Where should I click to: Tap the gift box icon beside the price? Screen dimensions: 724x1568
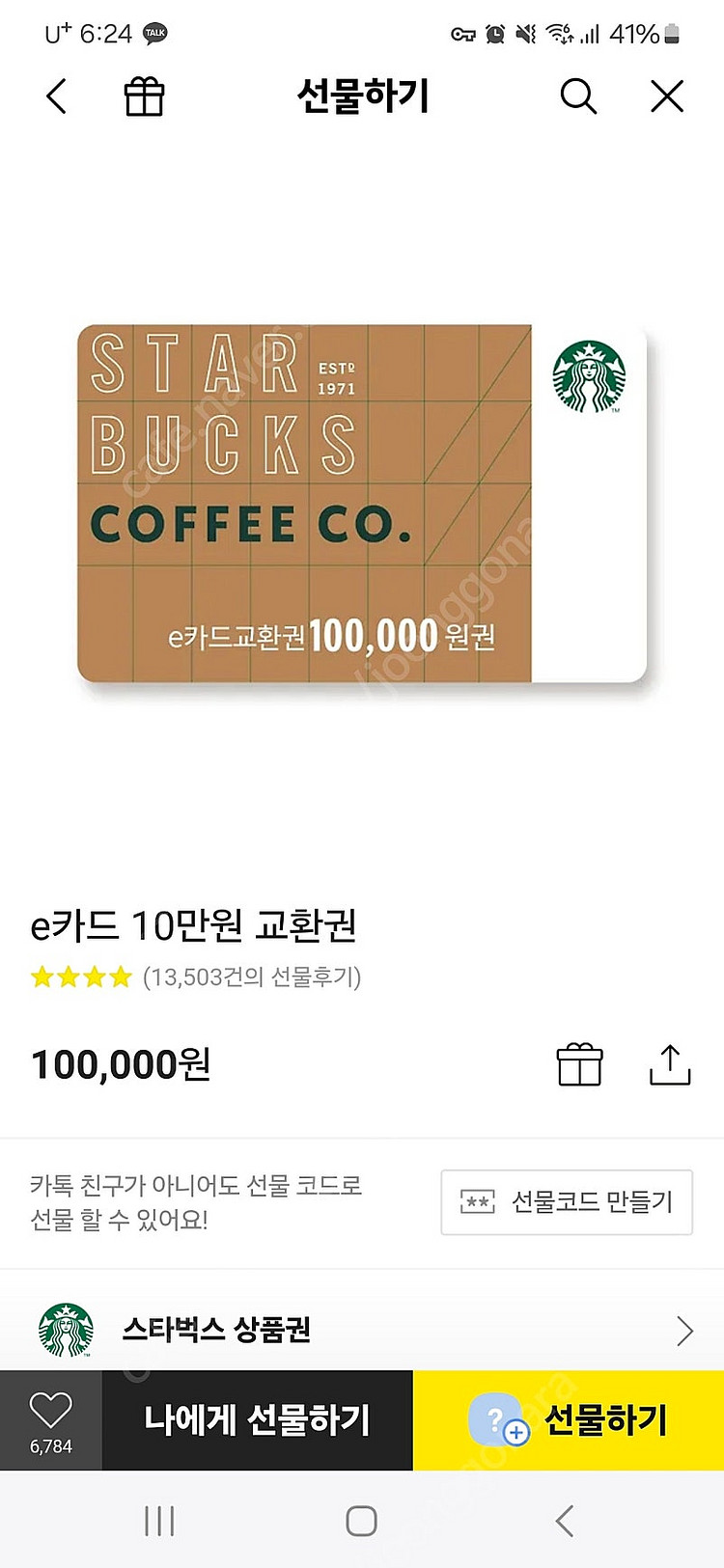point(579,1065)
